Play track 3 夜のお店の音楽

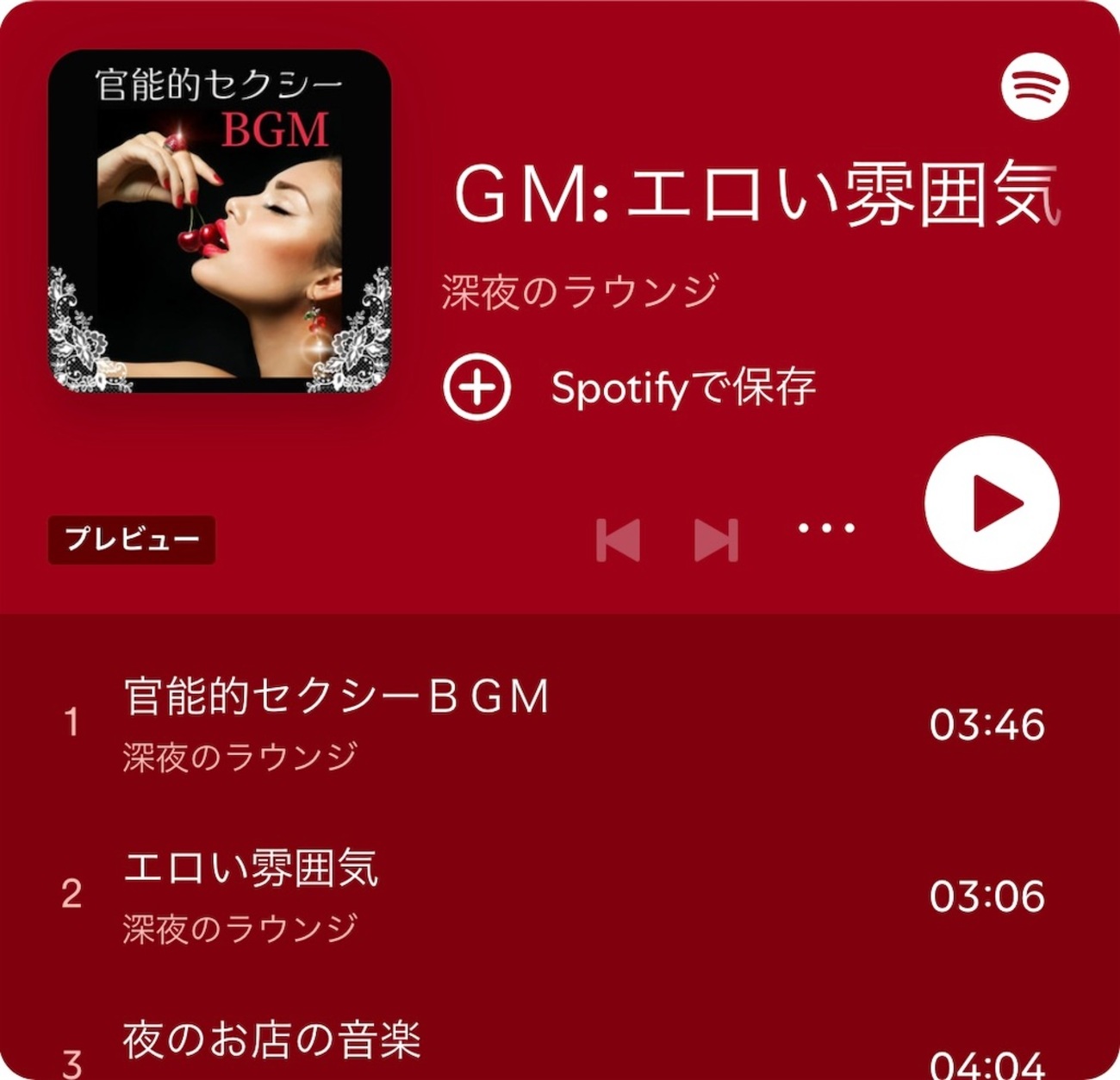coord(271,1039)
